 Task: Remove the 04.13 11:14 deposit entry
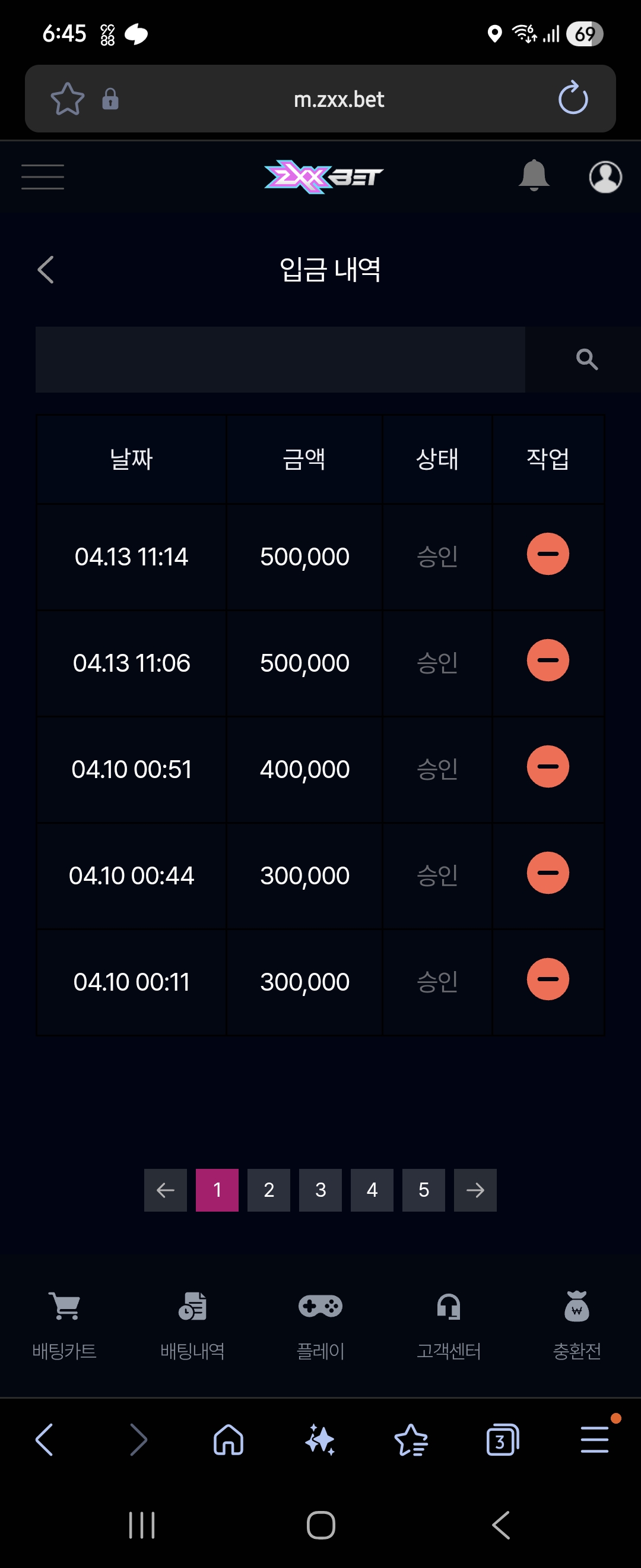(547, 554)
